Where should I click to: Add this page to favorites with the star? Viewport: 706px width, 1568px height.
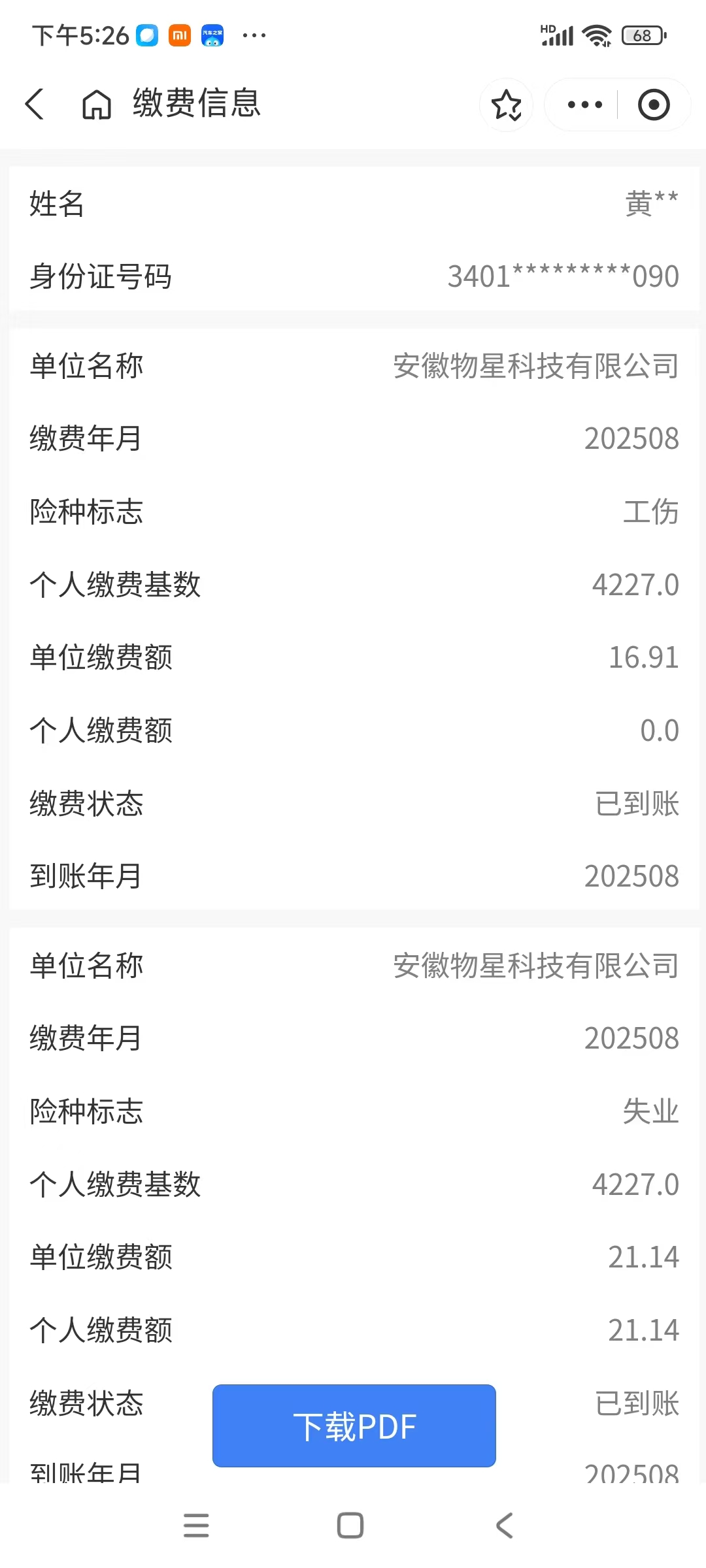pos(507,105)
